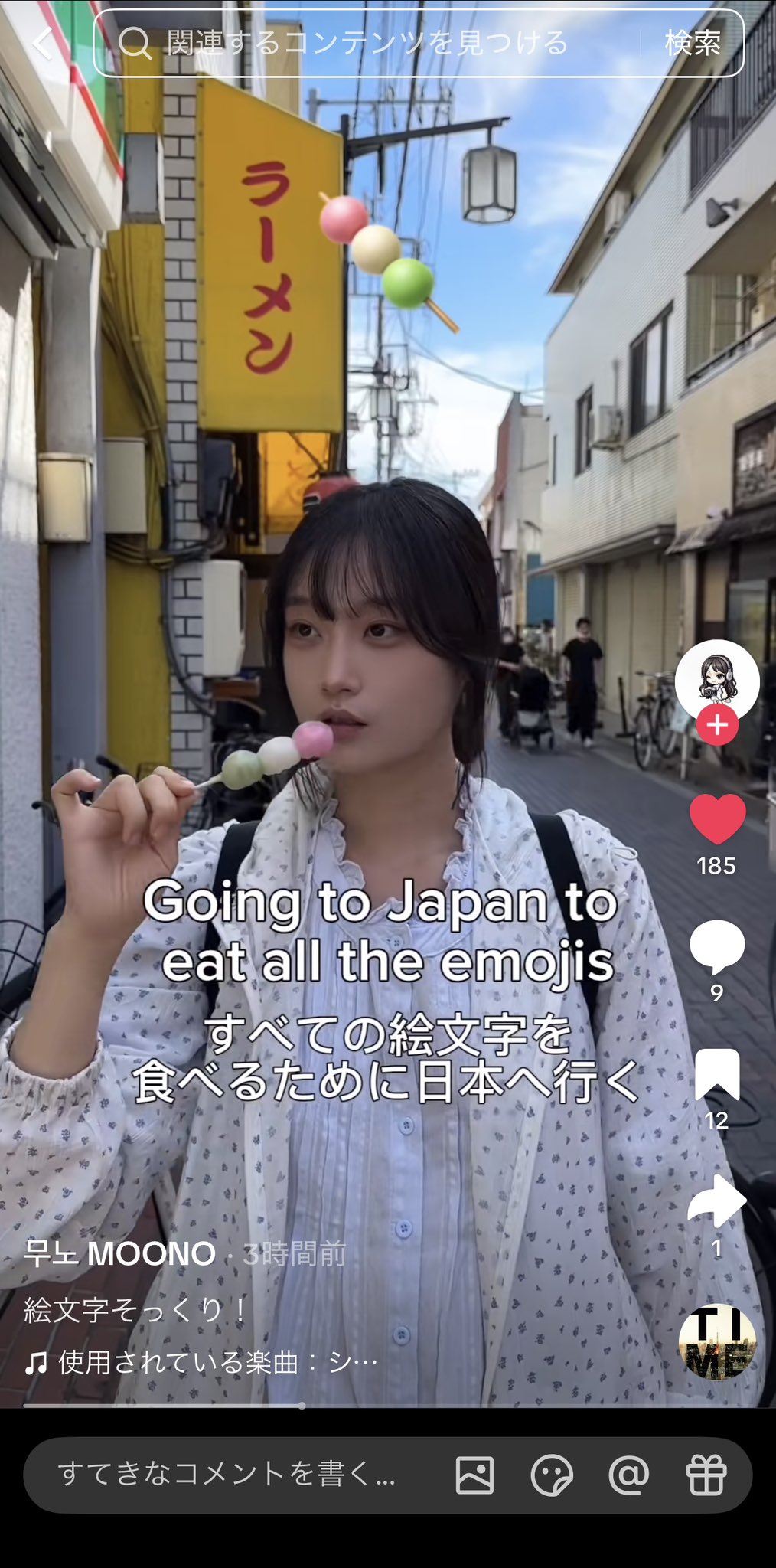Seek using the video progress bar
The image size is (776, 1568).
coord(388,1406)
